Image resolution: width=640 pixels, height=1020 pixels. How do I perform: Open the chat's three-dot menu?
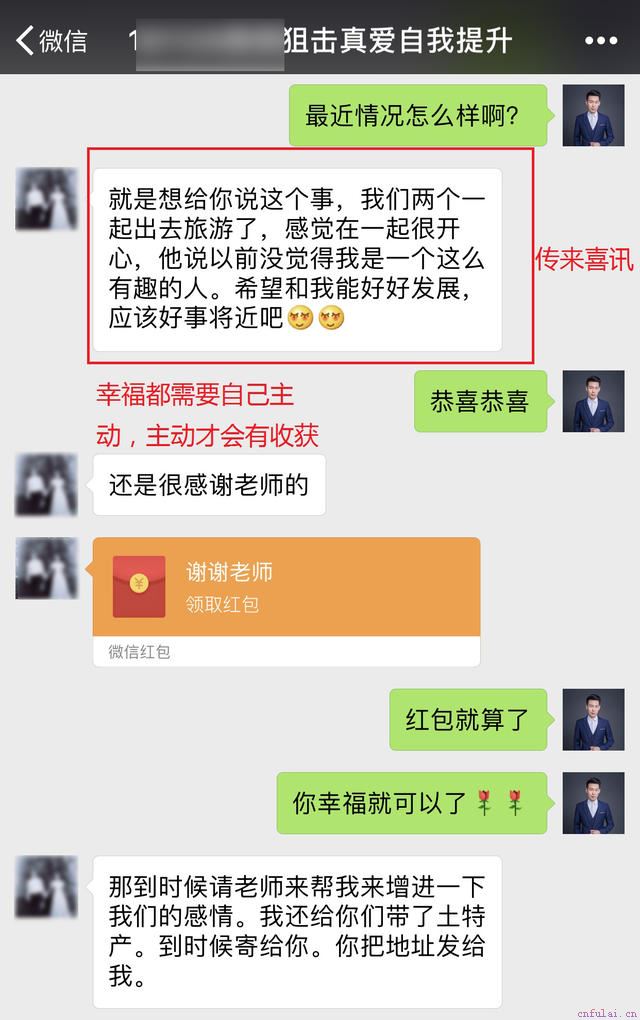[600, 41]
